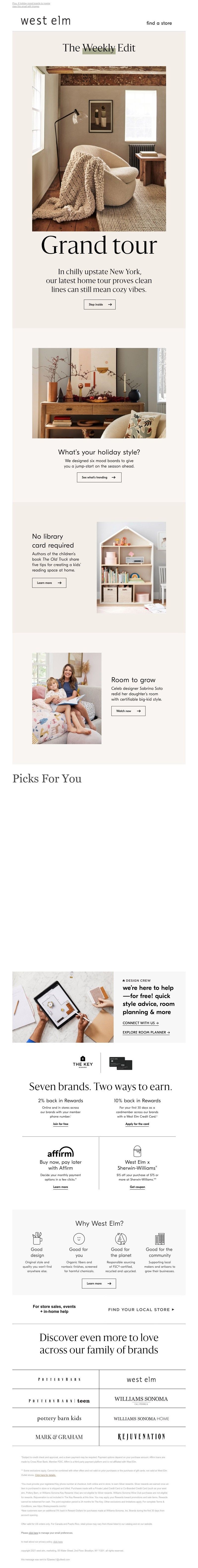Open Learn more about kids' reading space
Screen dimensions: 198x1568
49,583
